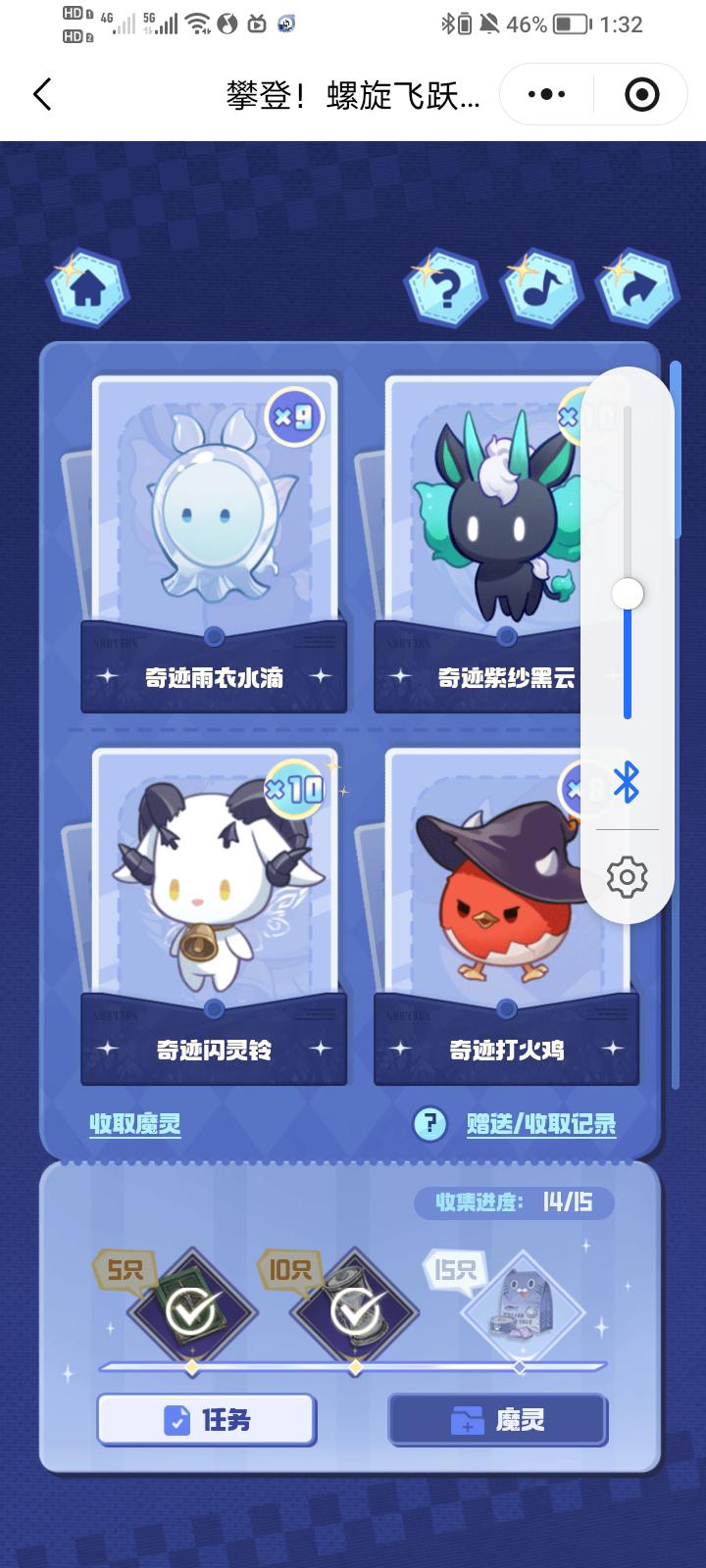
Task: Open the question mark help hexagon
Action: [446, 288]
